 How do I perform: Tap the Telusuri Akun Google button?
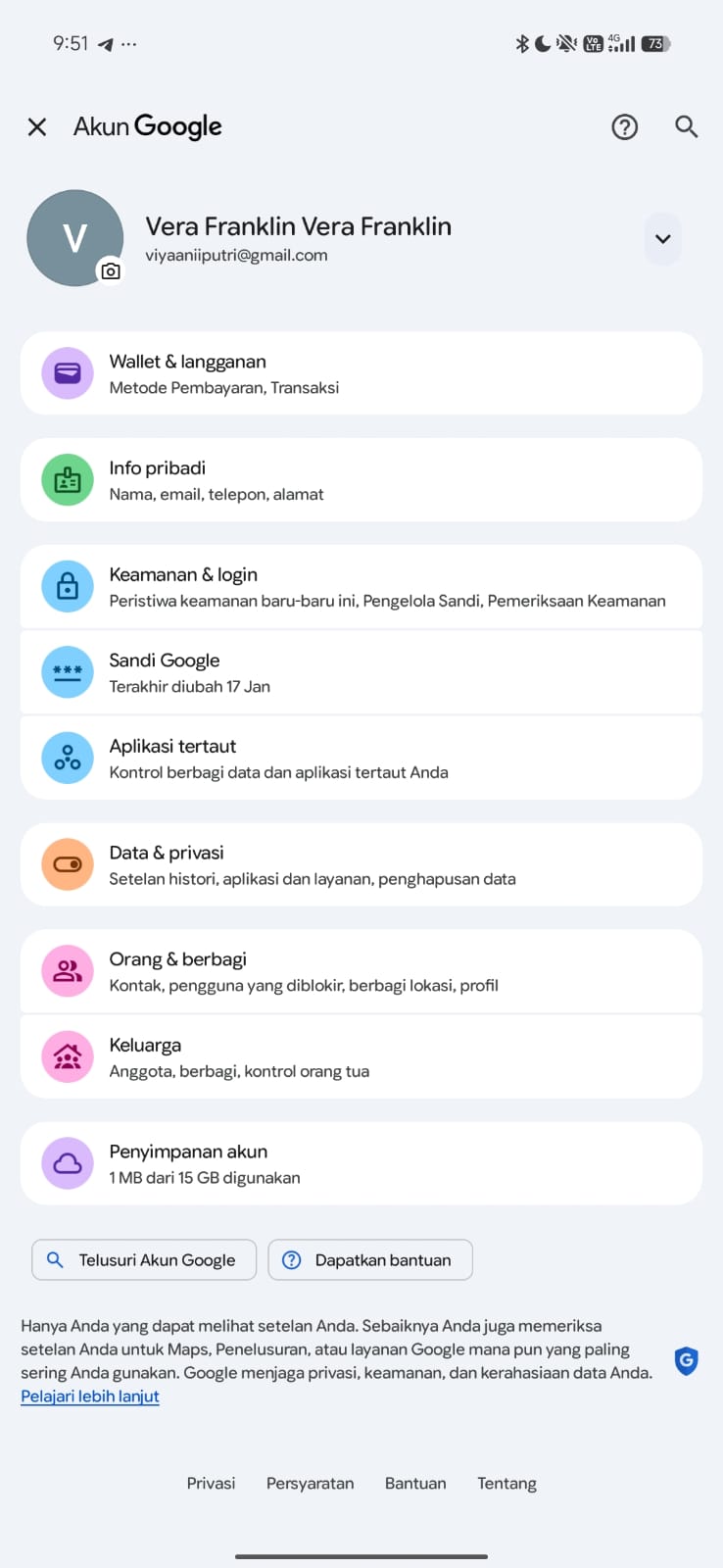click(144, 1260)
